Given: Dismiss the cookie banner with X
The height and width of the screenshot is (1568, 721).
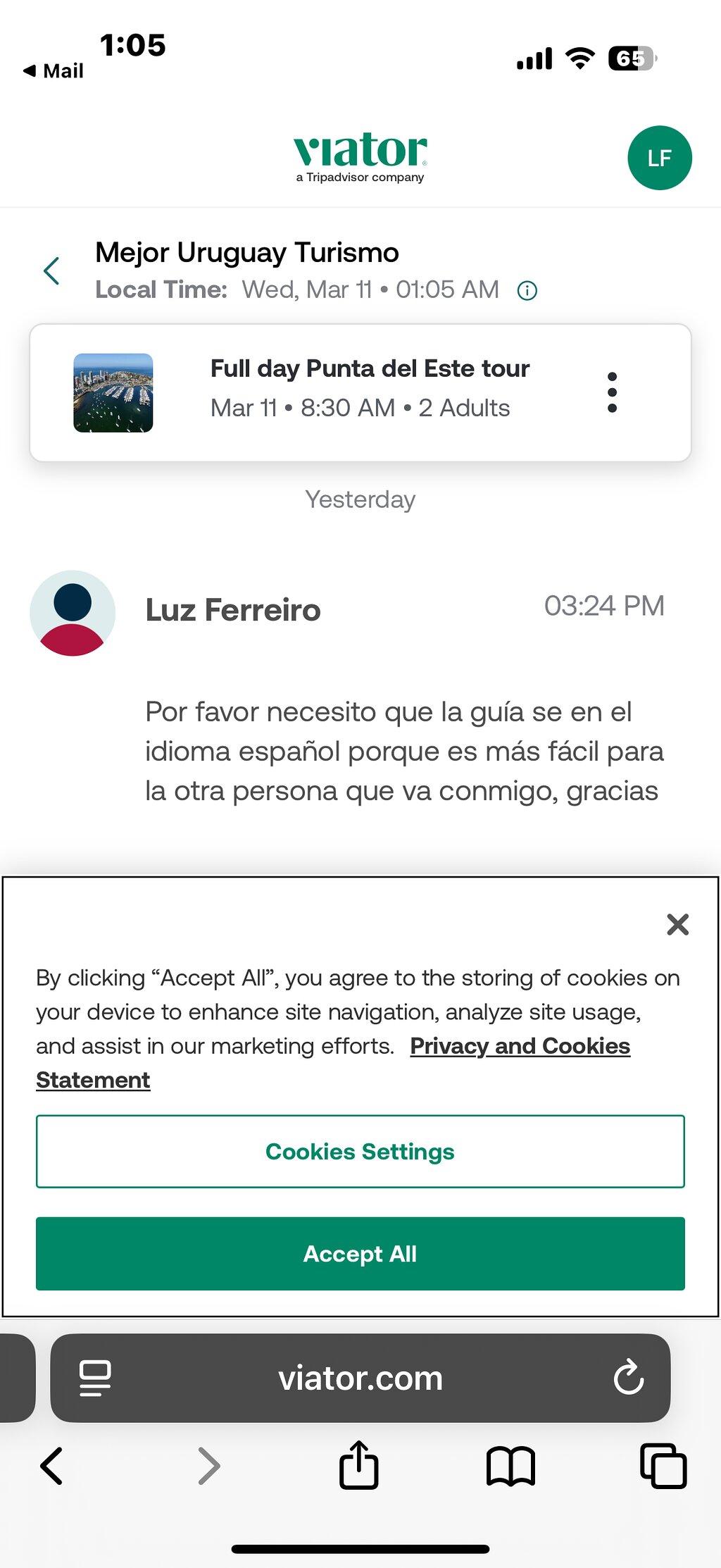Looking at the screenshot, I should (x=677, y=923).
